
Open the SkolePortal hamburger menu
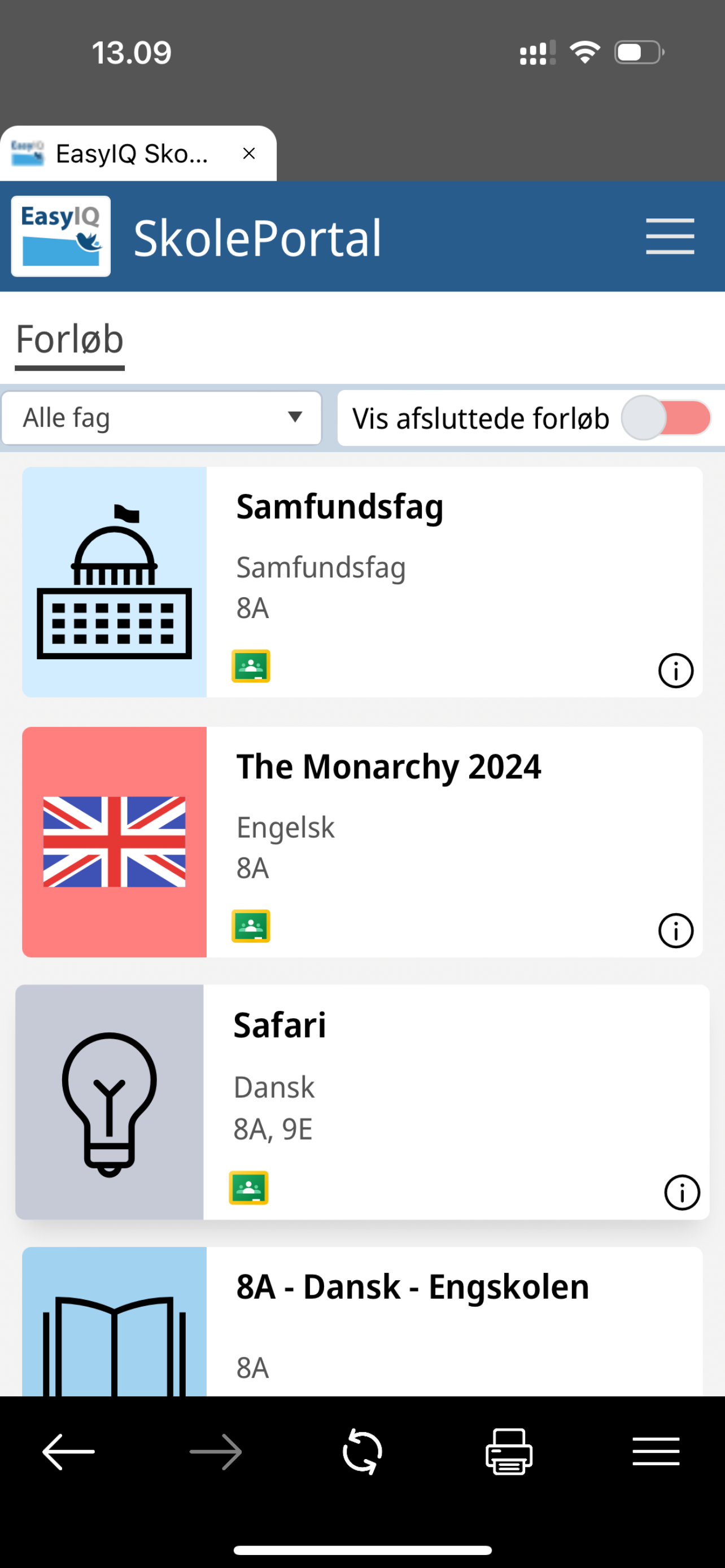[670, 236]
